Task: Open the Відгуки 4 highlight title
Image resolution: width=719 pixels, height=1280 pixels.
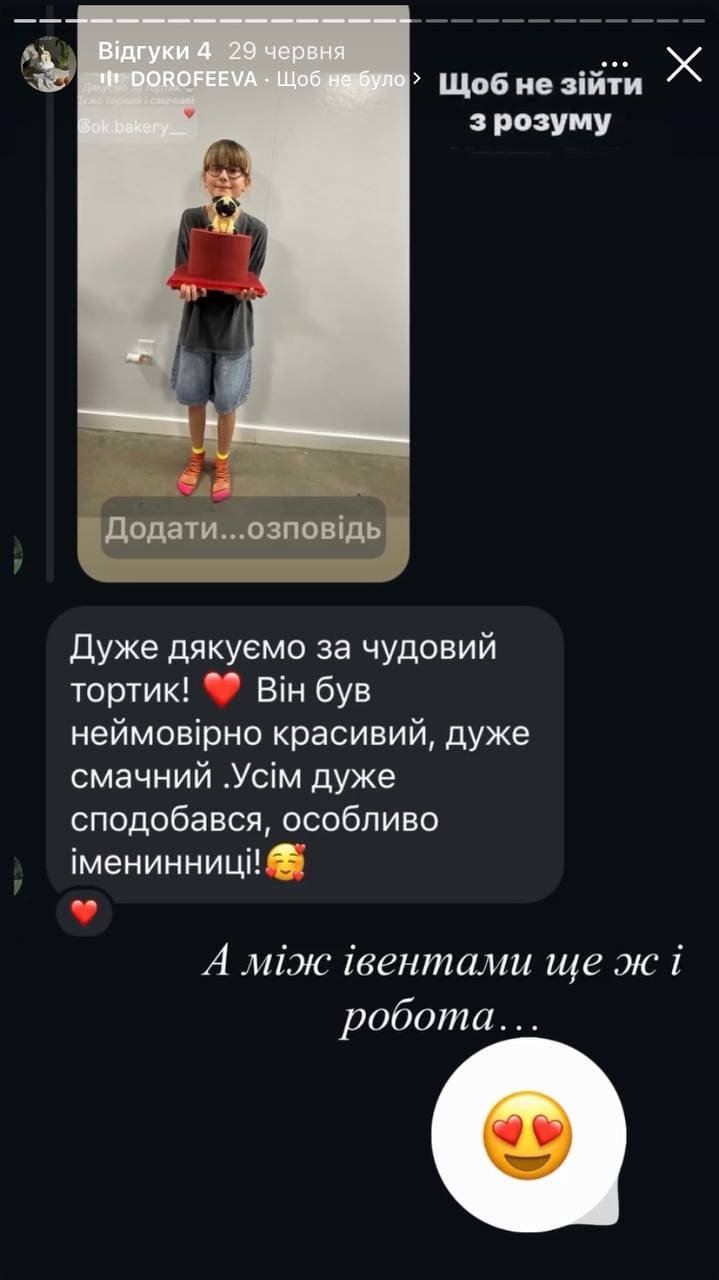Action: (155, 51)
